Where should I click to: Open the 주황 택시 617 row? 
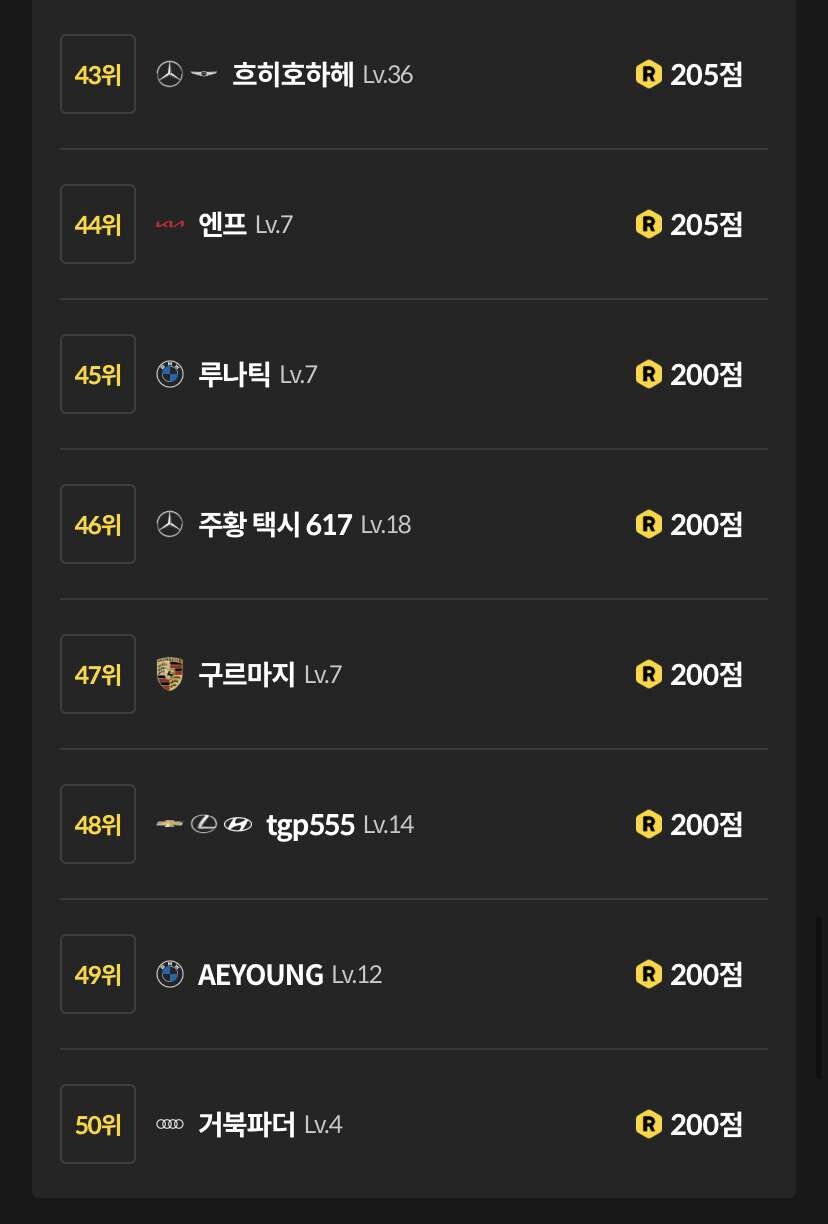tap(275, 525)
